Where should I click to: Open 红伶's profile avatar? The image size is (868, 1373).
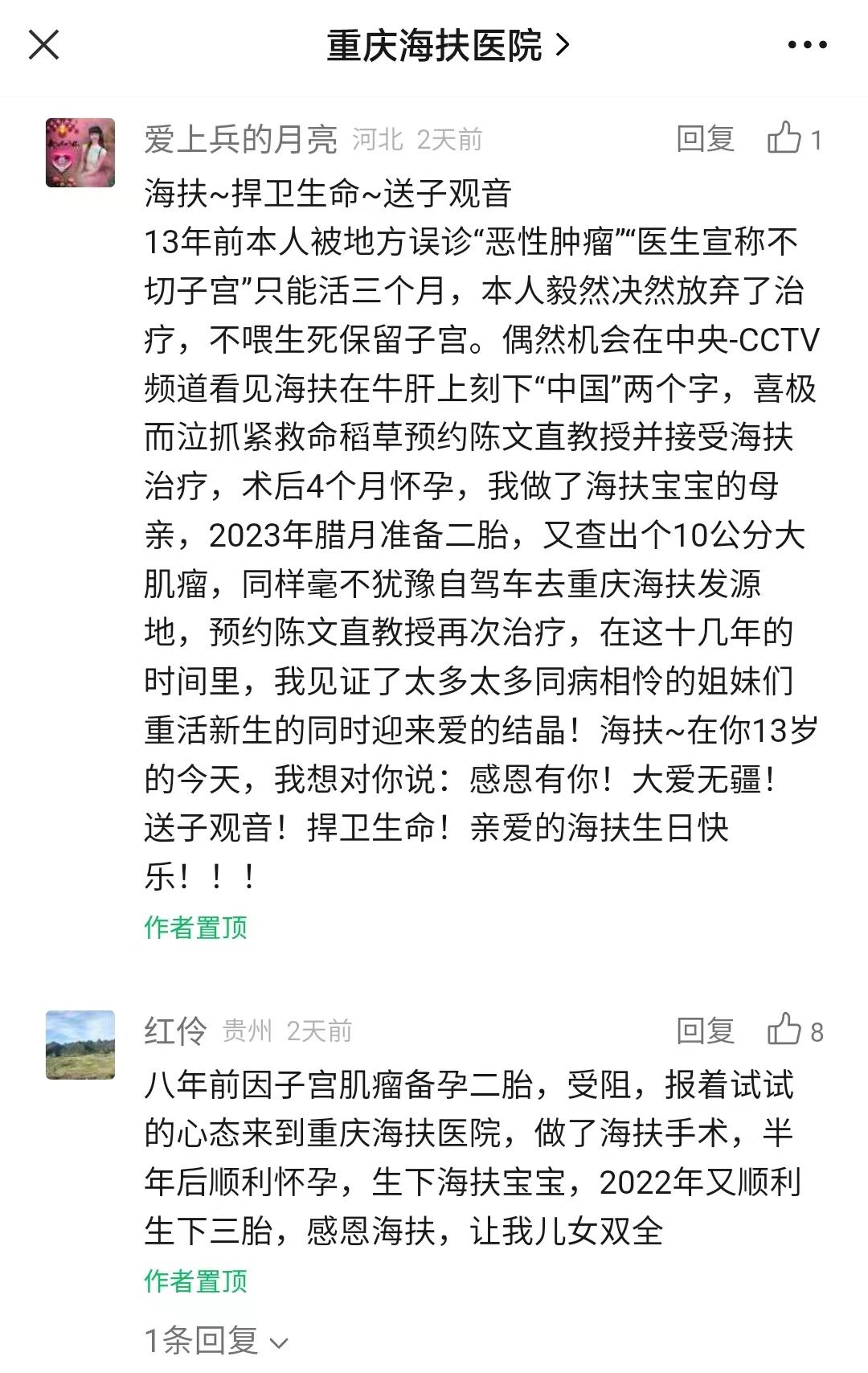80,1044
